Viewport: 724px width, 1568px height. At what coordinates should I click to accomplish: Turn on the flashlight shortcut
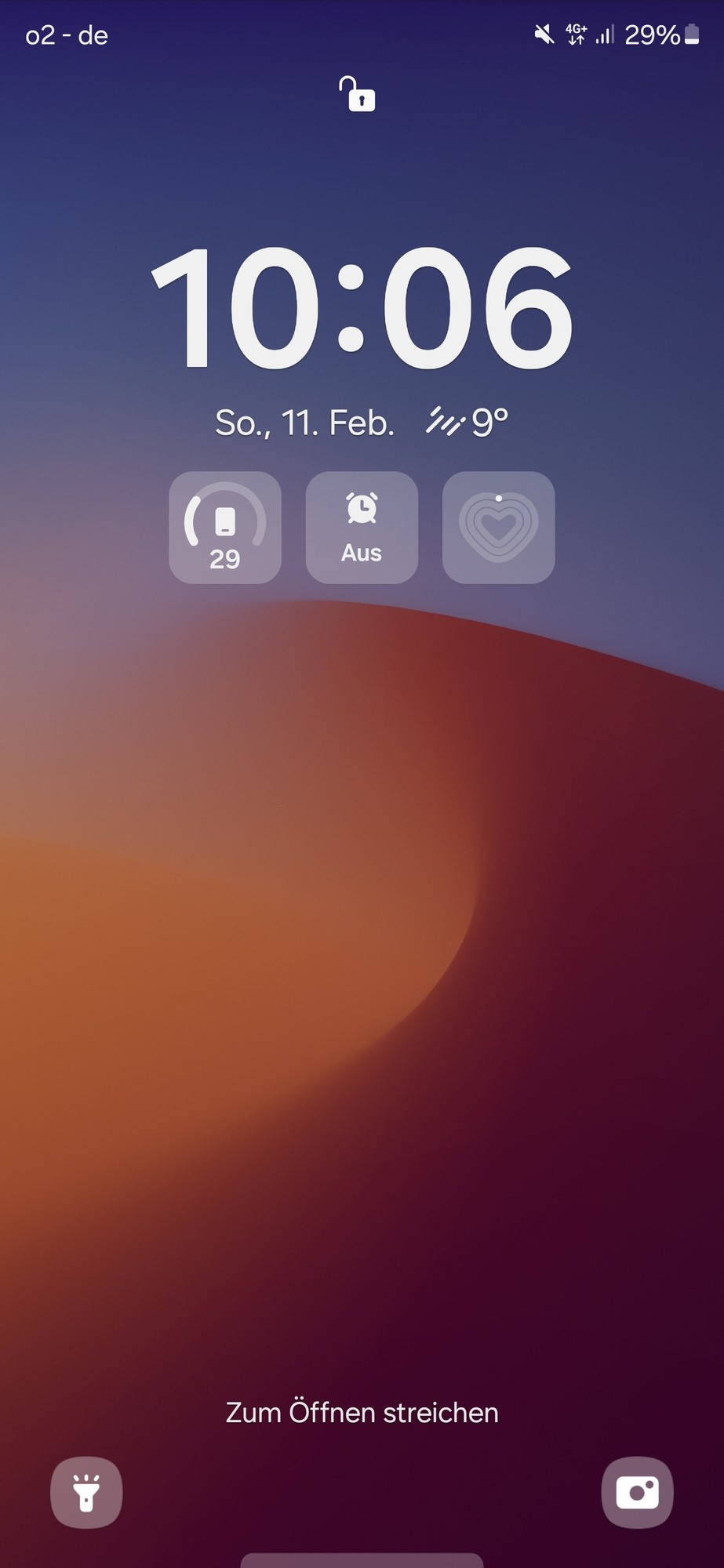[x=86, y=1492]
